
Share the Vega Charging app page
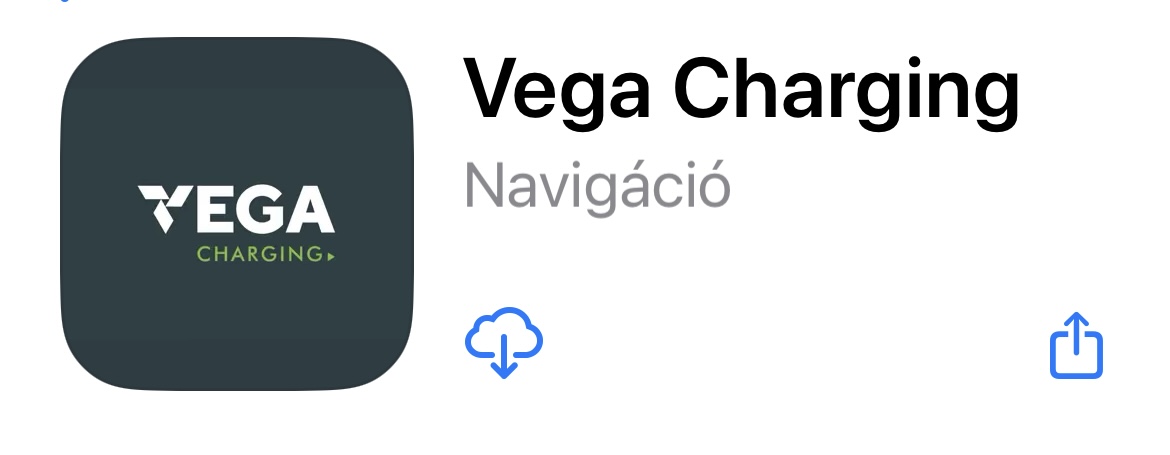pyautogui.click(x=1075, y=346)
